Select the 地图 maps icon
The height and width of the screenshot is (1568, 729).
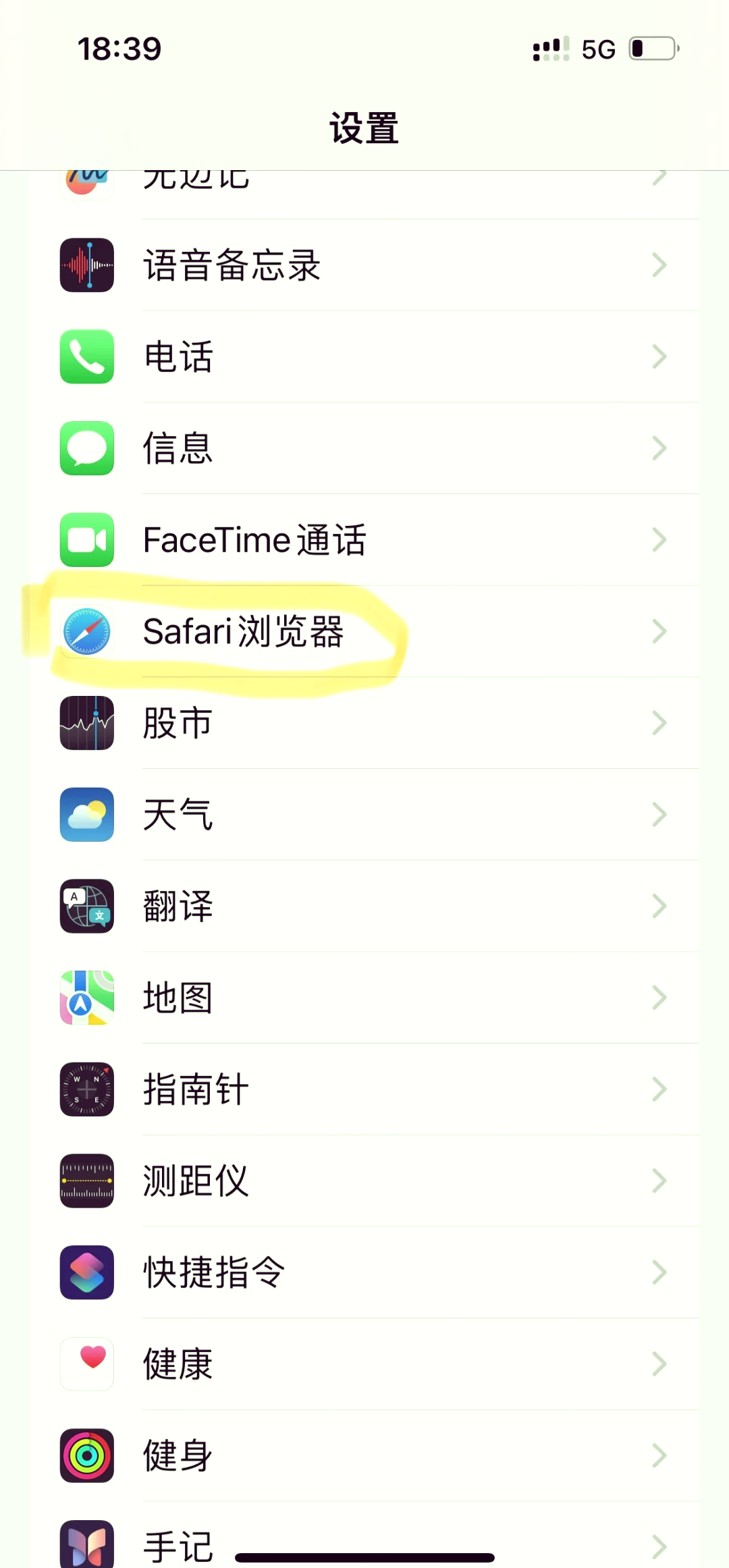[x=86, y=998]
